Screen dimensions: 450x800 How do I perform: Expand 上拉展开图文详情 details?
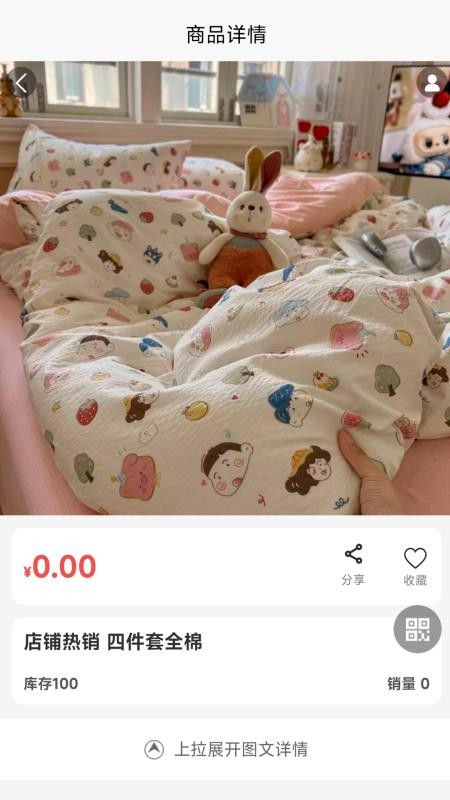point(225,749)
